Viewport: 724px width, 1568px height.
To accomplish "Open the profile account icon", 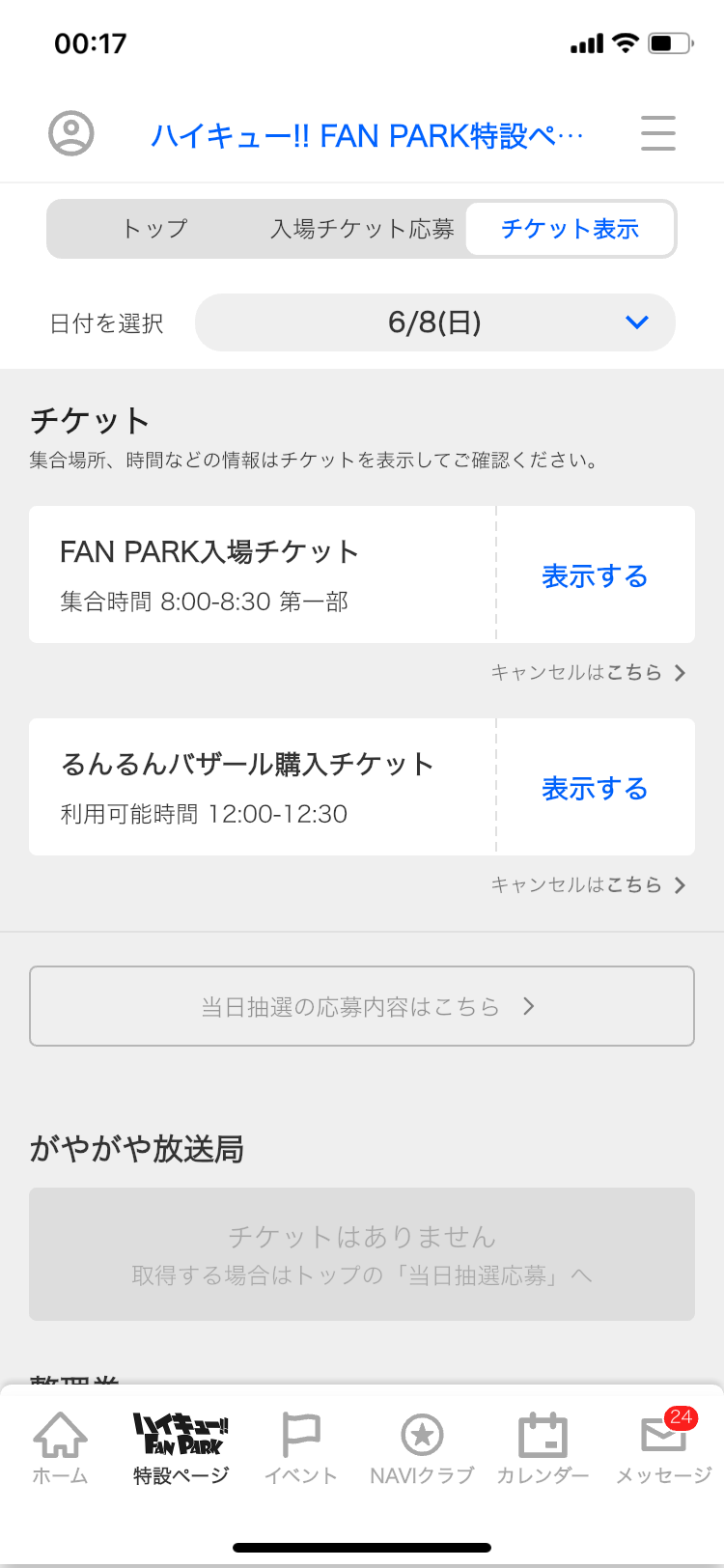I will pyautogui.click(x=71, y=133).
